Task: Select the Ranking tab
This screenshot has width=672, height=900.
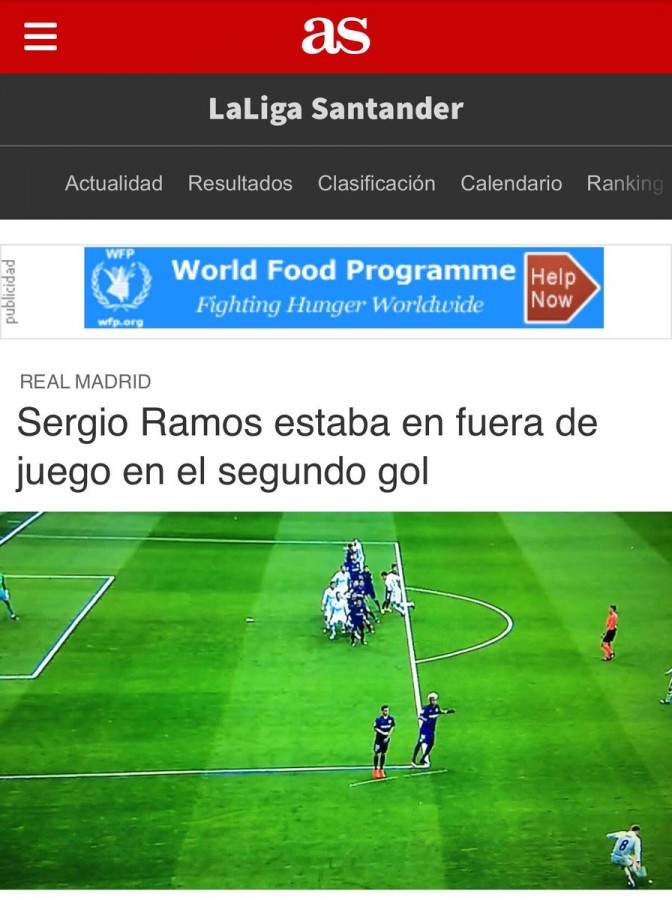Action: [625, 184]
